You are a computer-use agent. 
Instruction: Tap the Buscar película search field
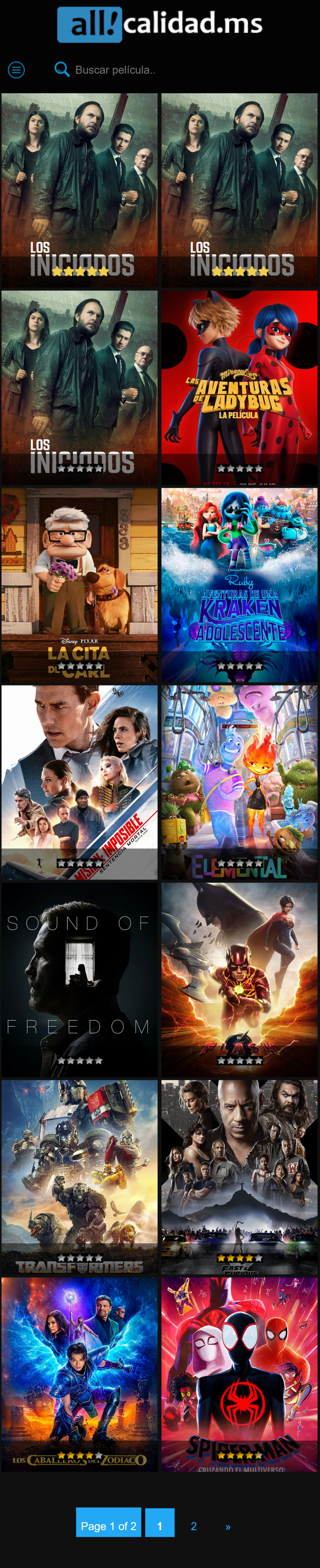click(116, 70)
